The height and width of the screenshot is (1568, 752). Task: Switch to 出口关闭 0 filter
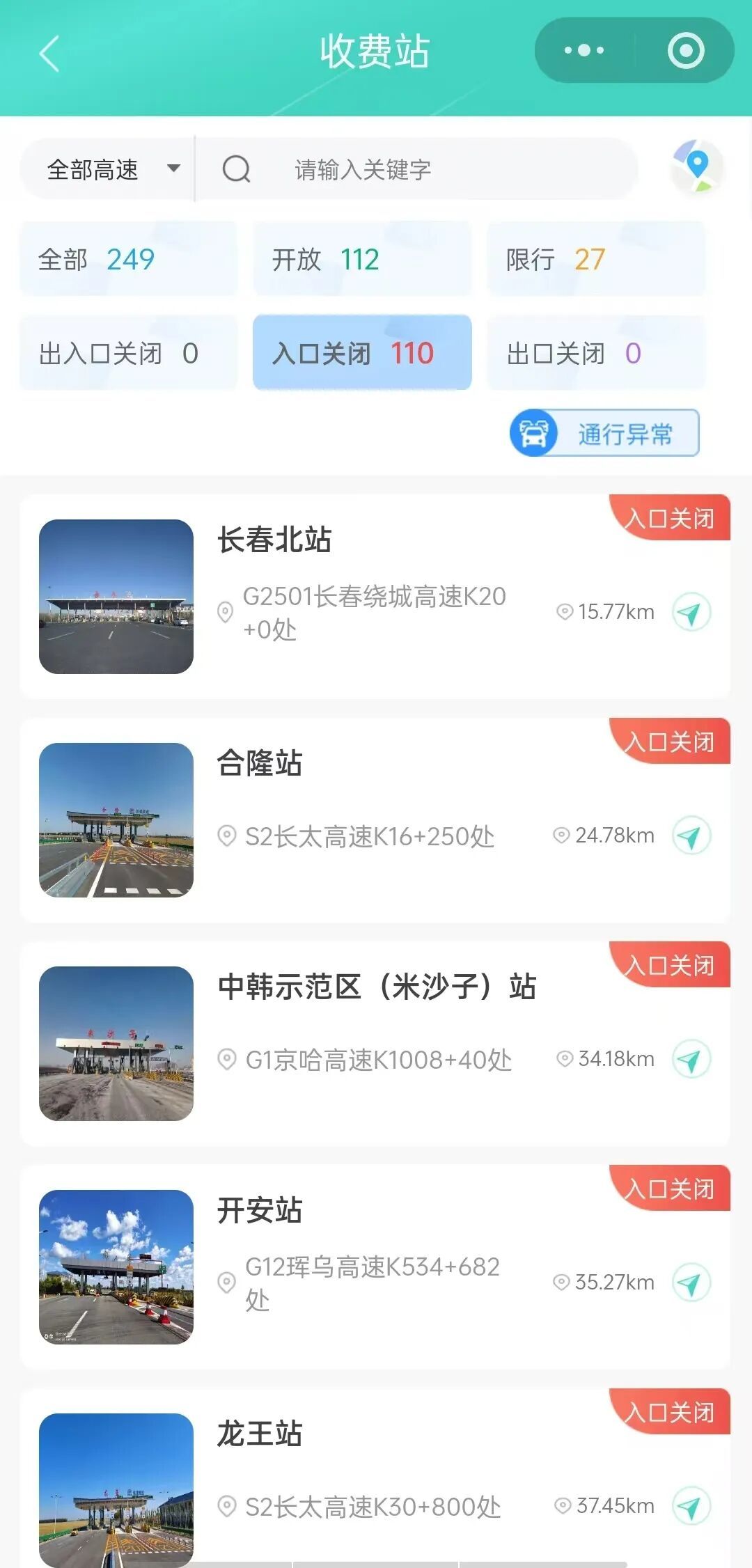[596, 353]
